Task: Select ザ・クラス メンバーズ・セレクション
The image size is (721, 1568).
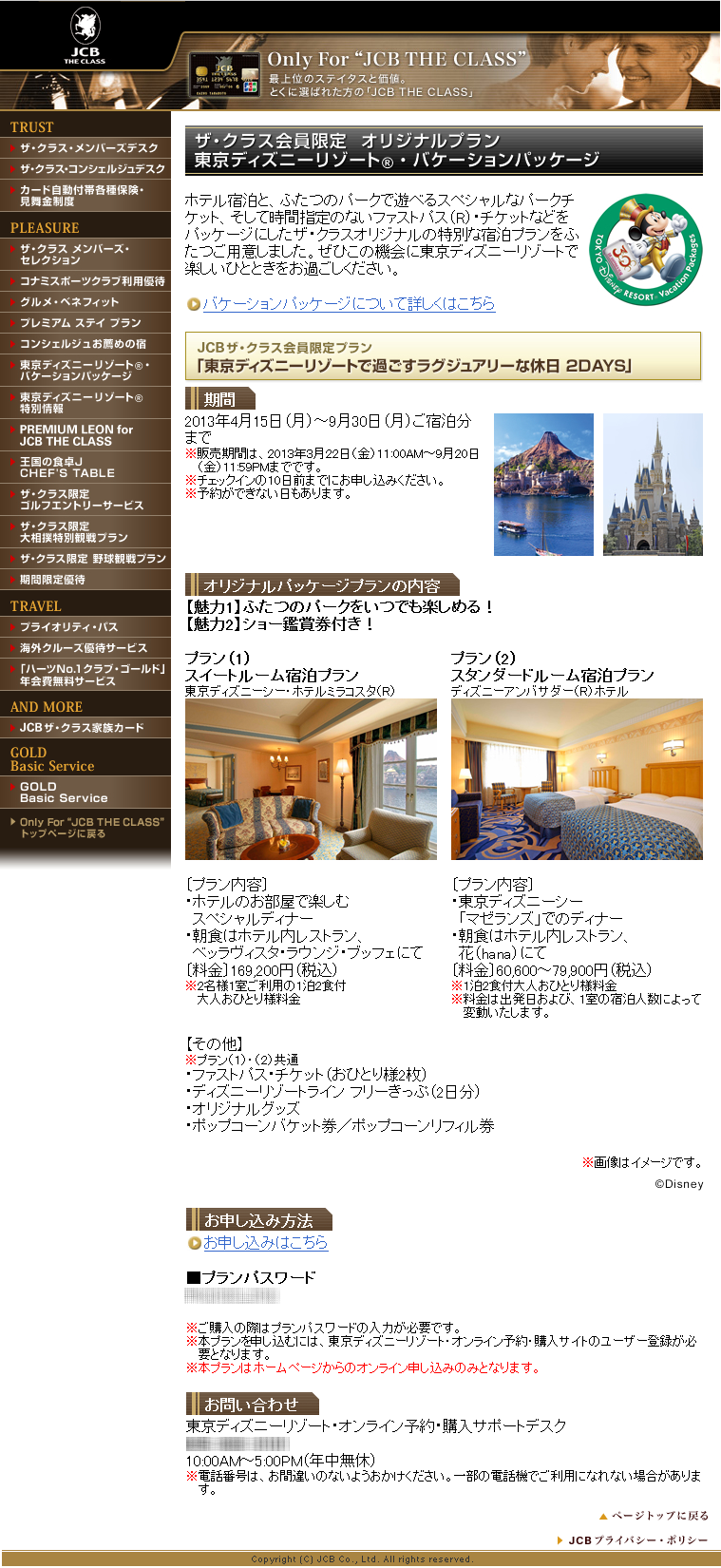Action: click(74, 255)
